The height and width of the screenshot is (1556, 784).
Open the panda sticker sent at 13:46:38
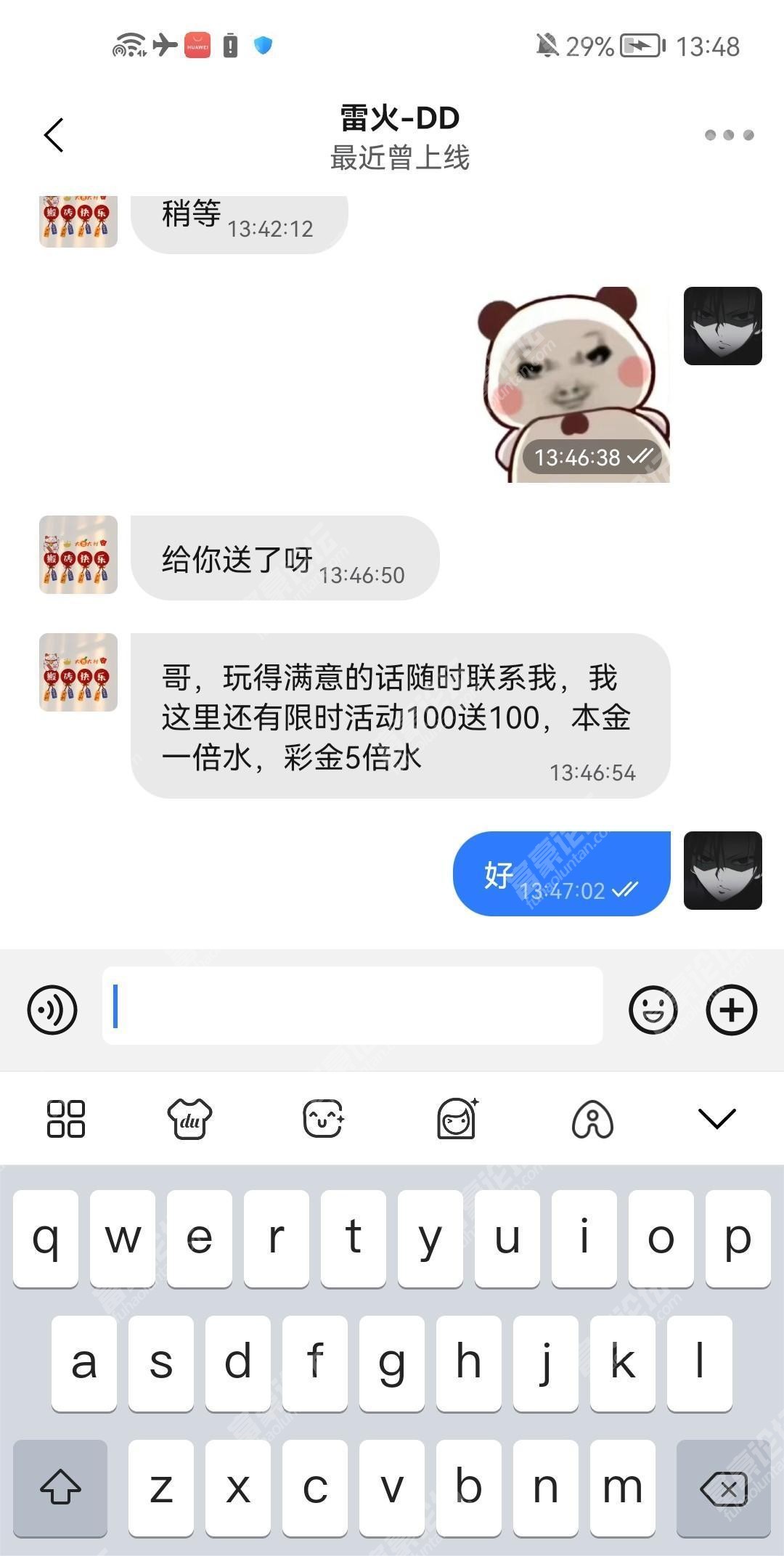573,385
